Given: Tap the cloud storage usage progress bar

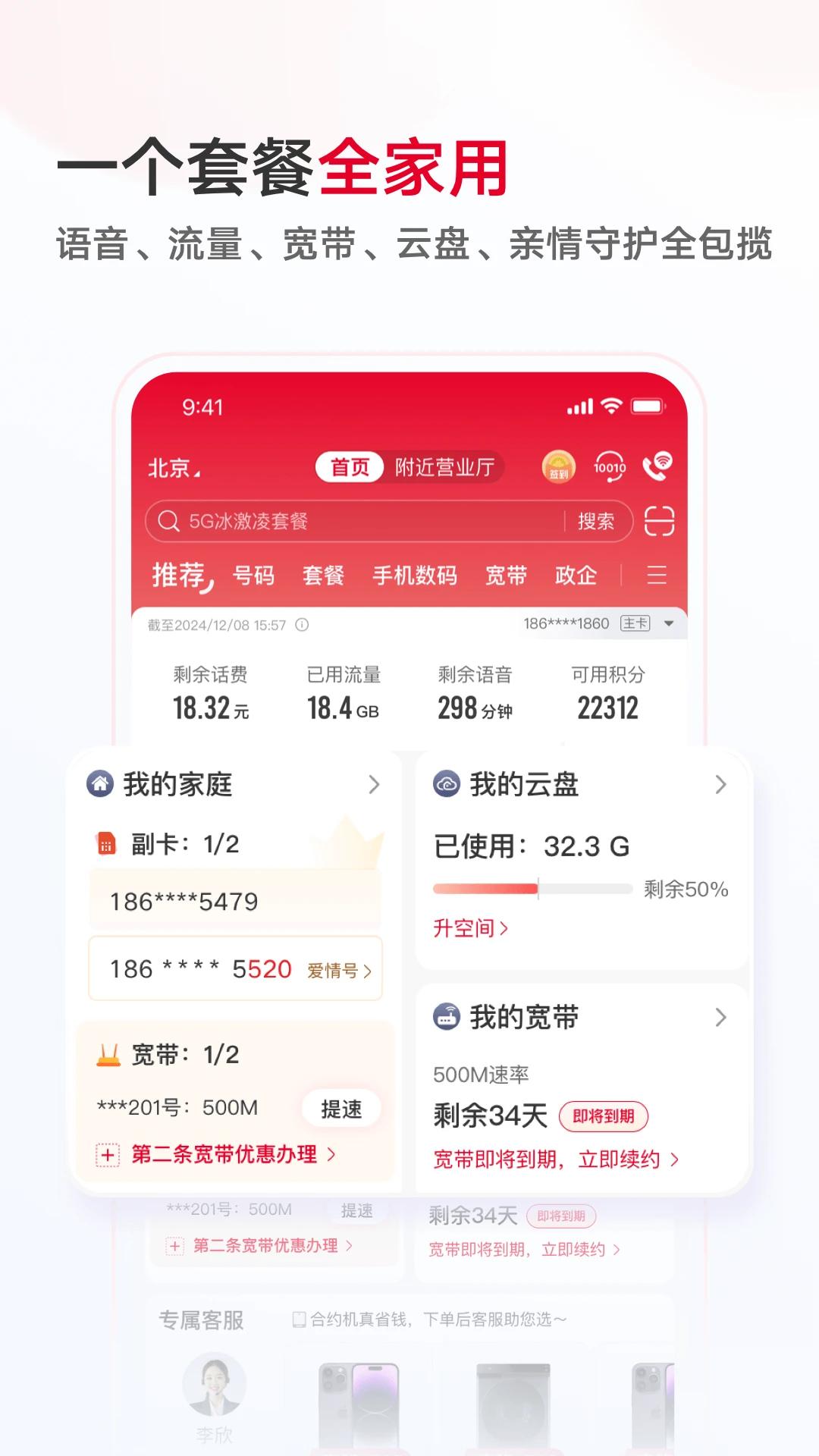Looking at the screenshot, I should [x=531, y=887].
